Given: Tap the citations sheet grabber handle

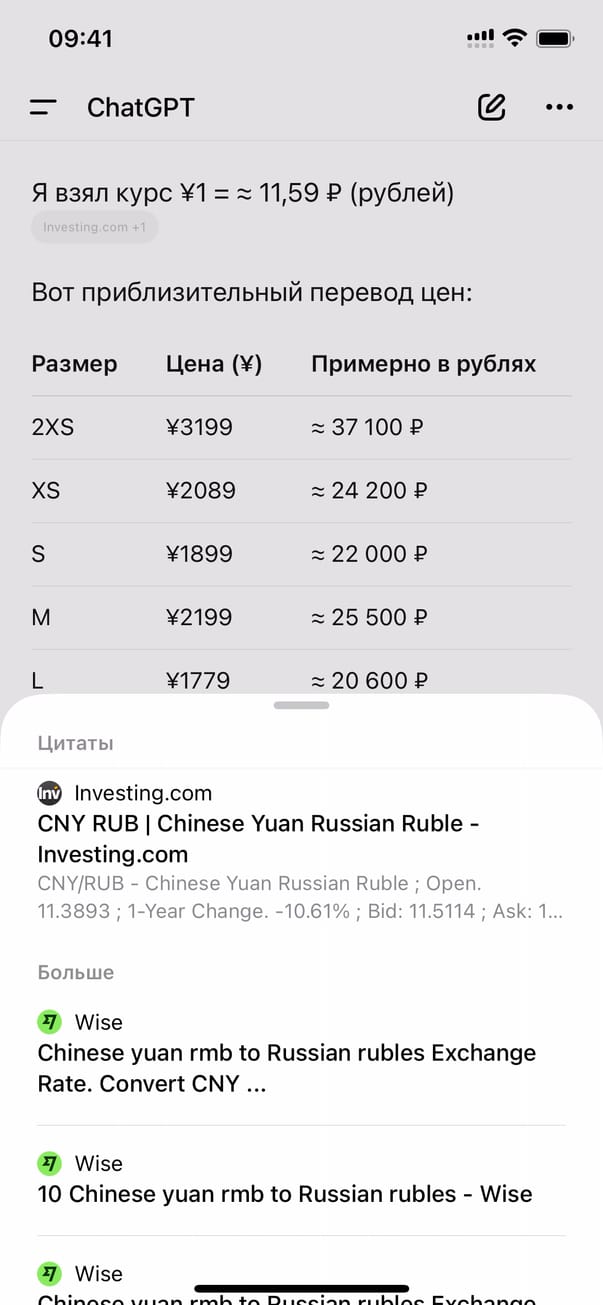Looking at the screenshot, I should 301,705.
